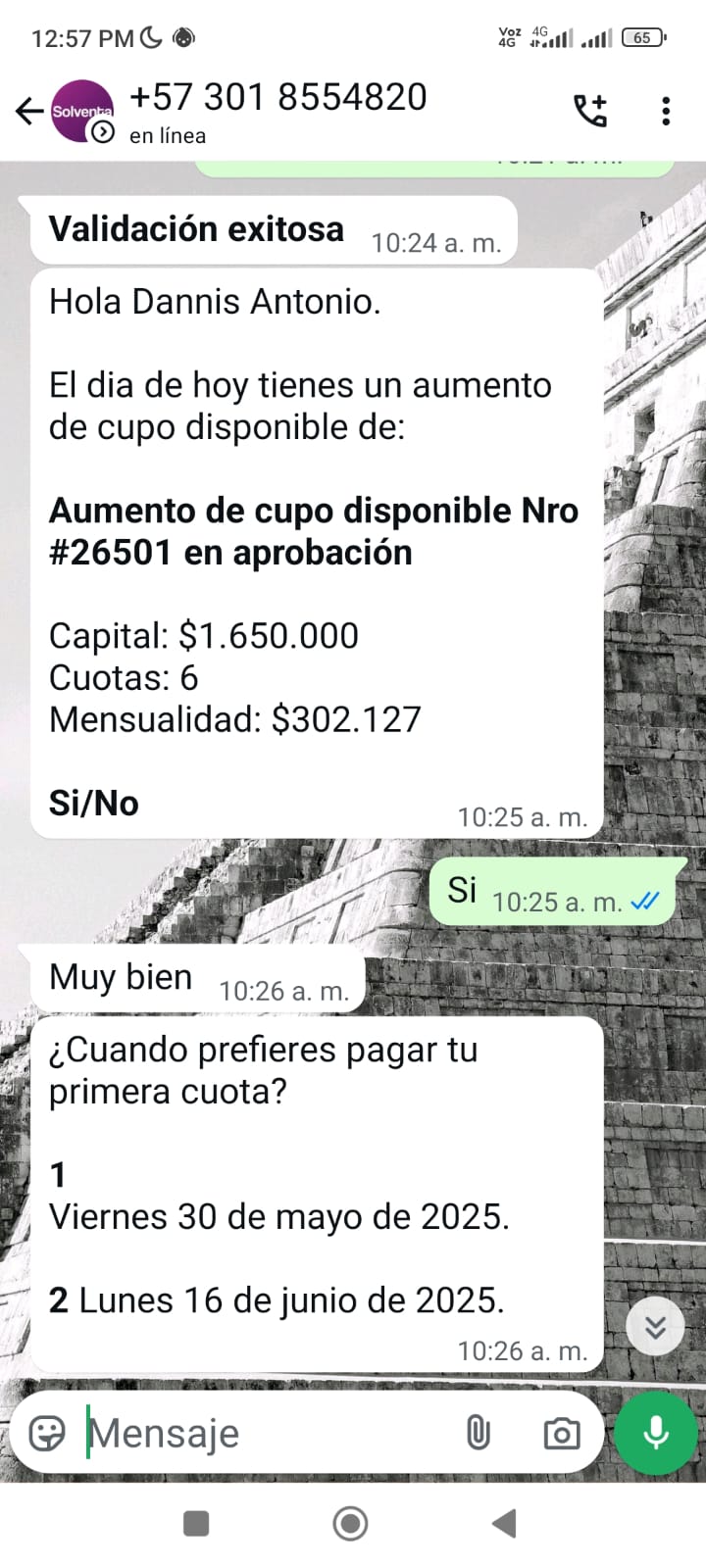
Task: Go back from the chat
Action: pyautogui.click(x=29, y=112)
